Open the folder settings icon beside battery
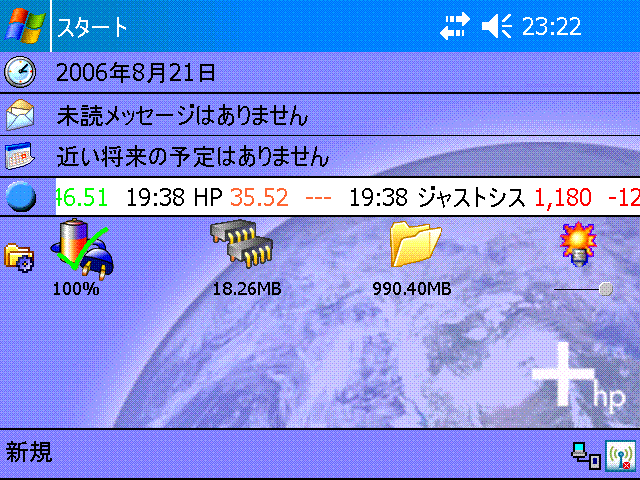This screenshot has width=640, height=480. pos(19,257)
